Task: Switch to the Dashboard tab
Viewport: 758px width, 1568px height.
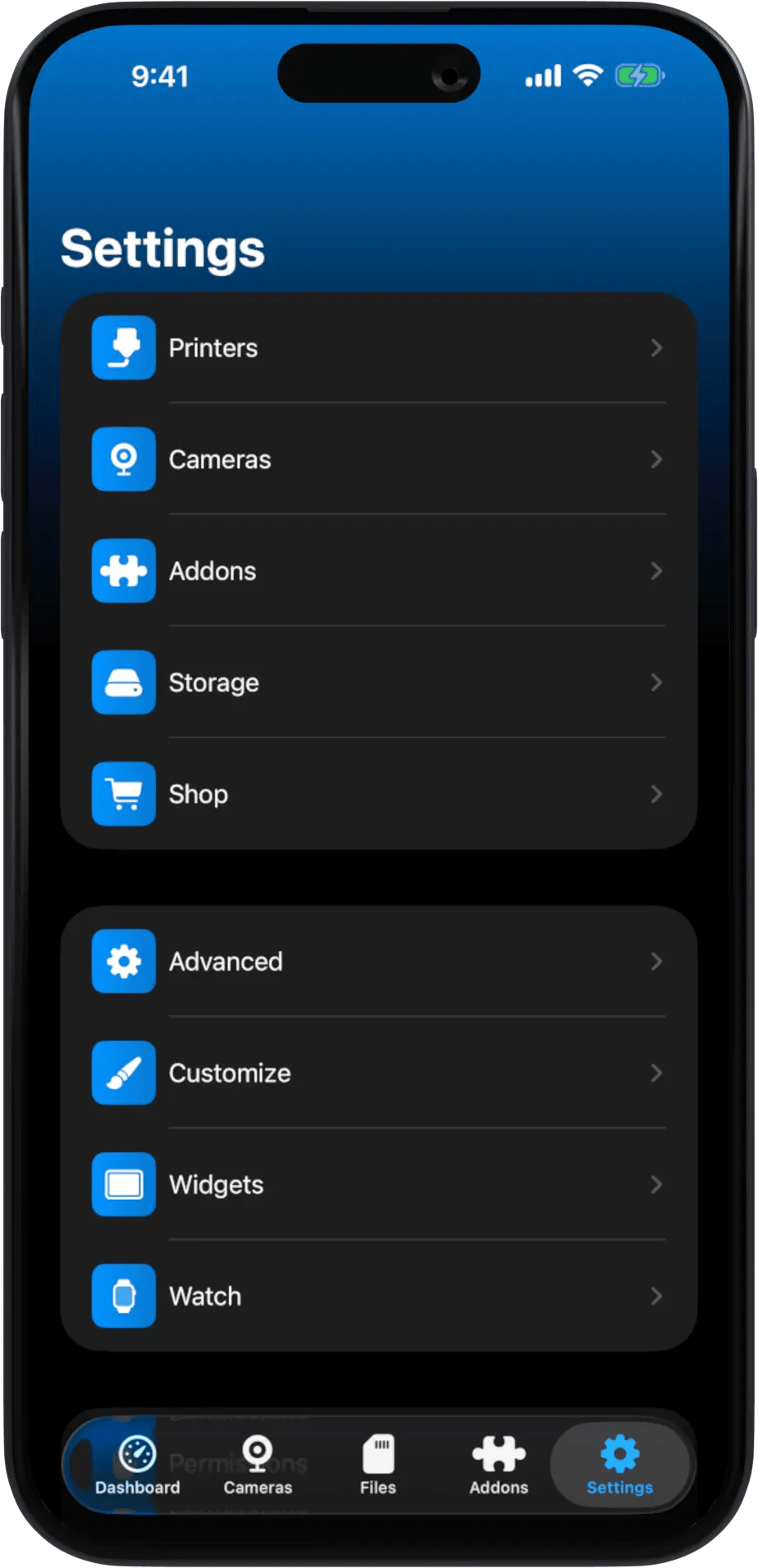Action: 137,1466
